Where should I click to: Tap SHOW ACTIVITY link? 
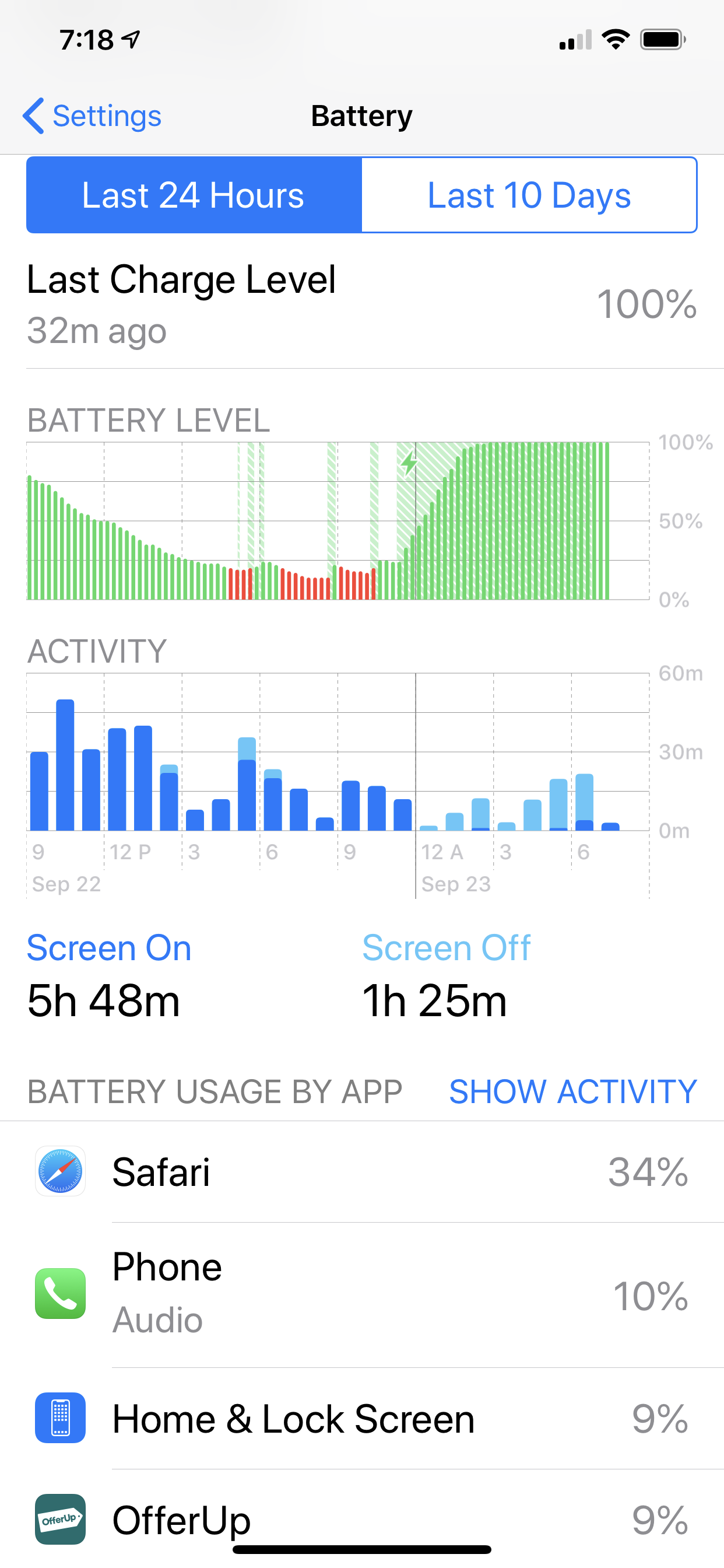(572, 1091)
